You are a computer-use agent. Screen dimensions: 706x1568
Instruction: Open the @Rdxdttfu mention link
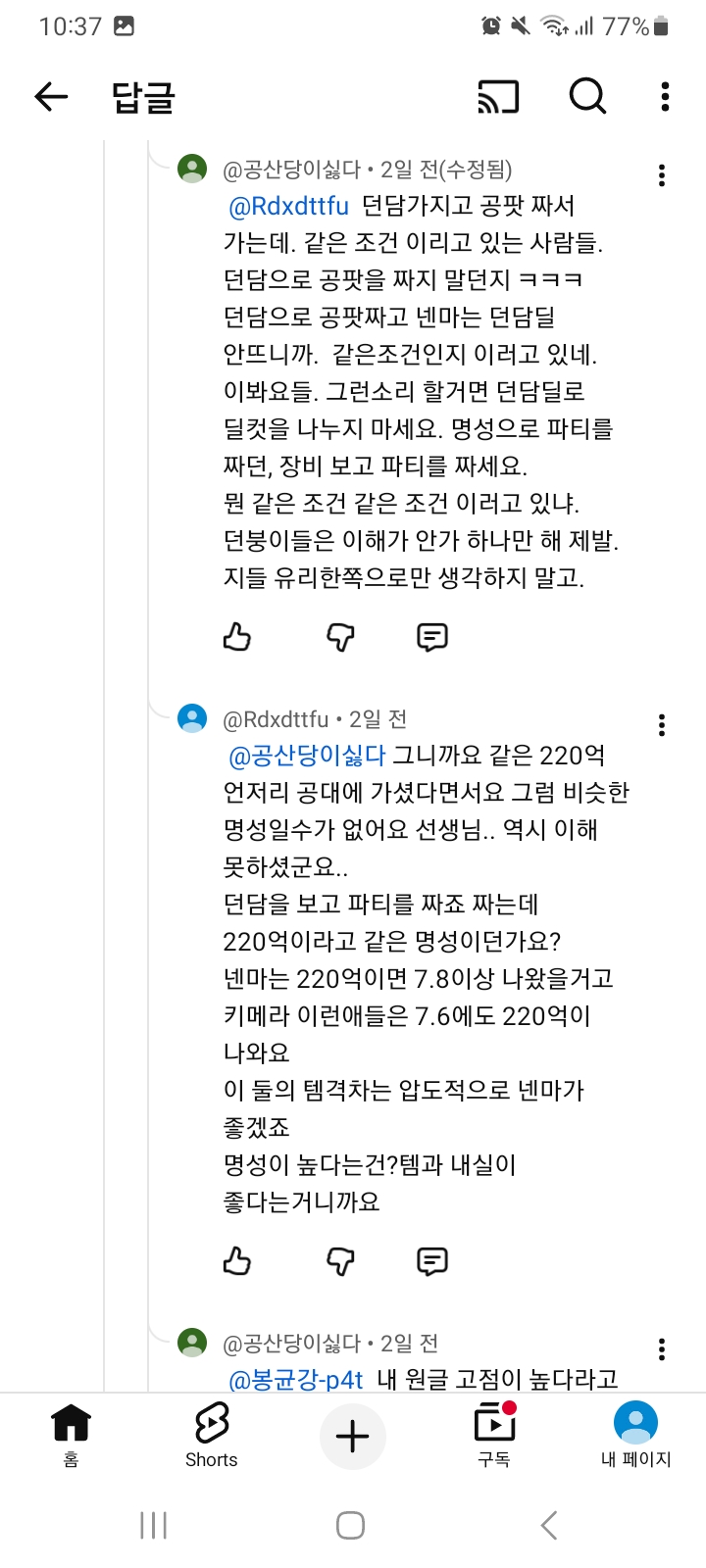tap(288, 207)
